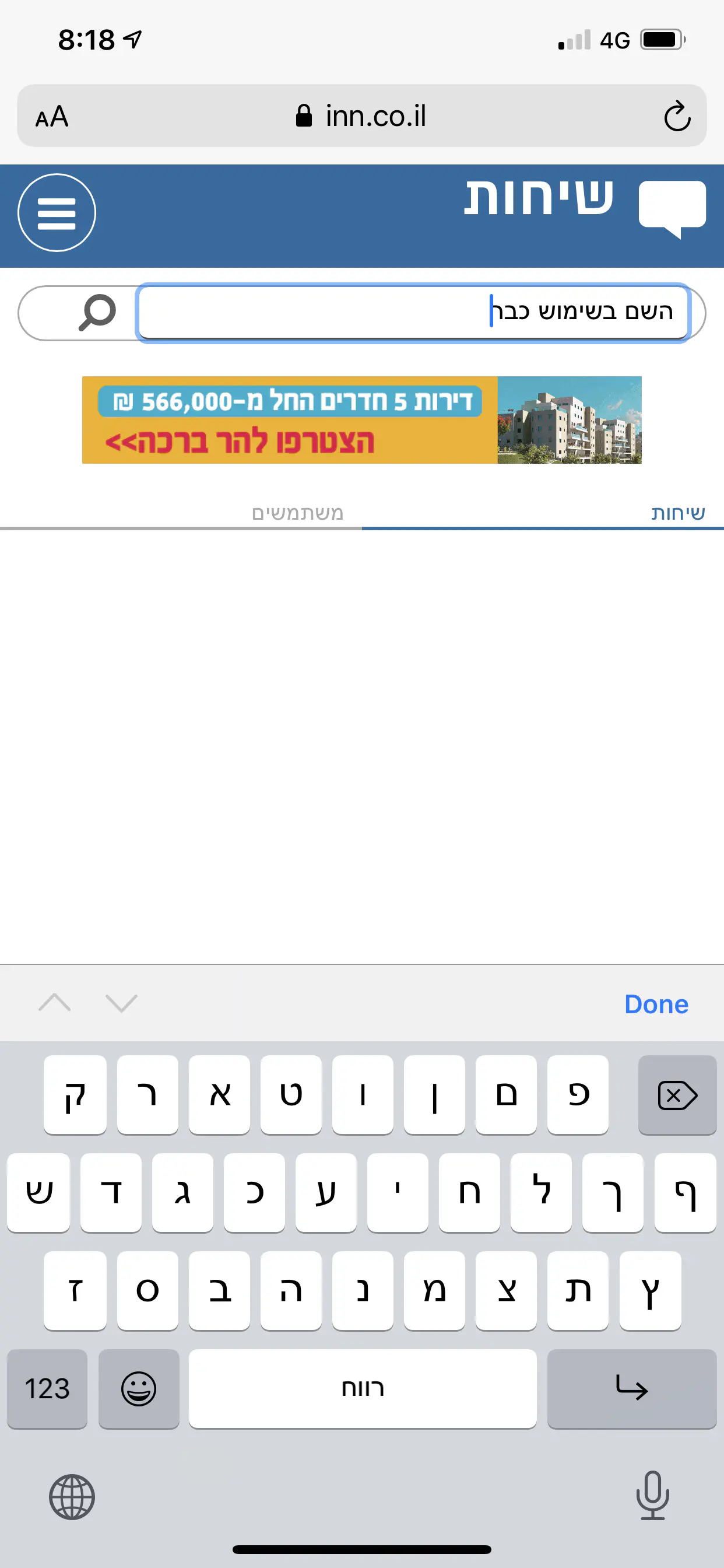Change keyboard language with globe
The height and width of the screenshot is (1568, 724).
click(x=72, y=1497)
